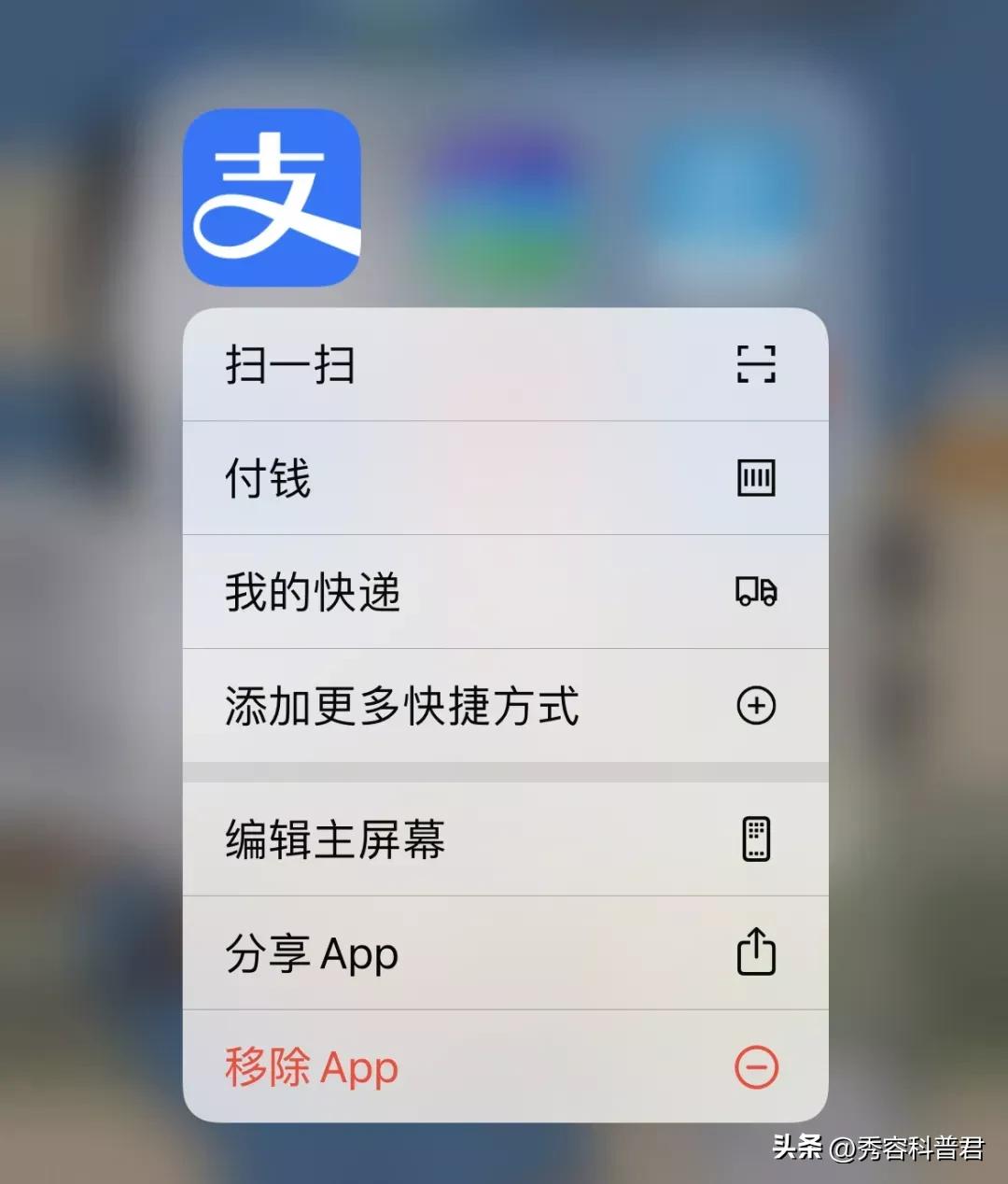
Task: Open the 扫一扫 quick action
Action: point(289,366)
